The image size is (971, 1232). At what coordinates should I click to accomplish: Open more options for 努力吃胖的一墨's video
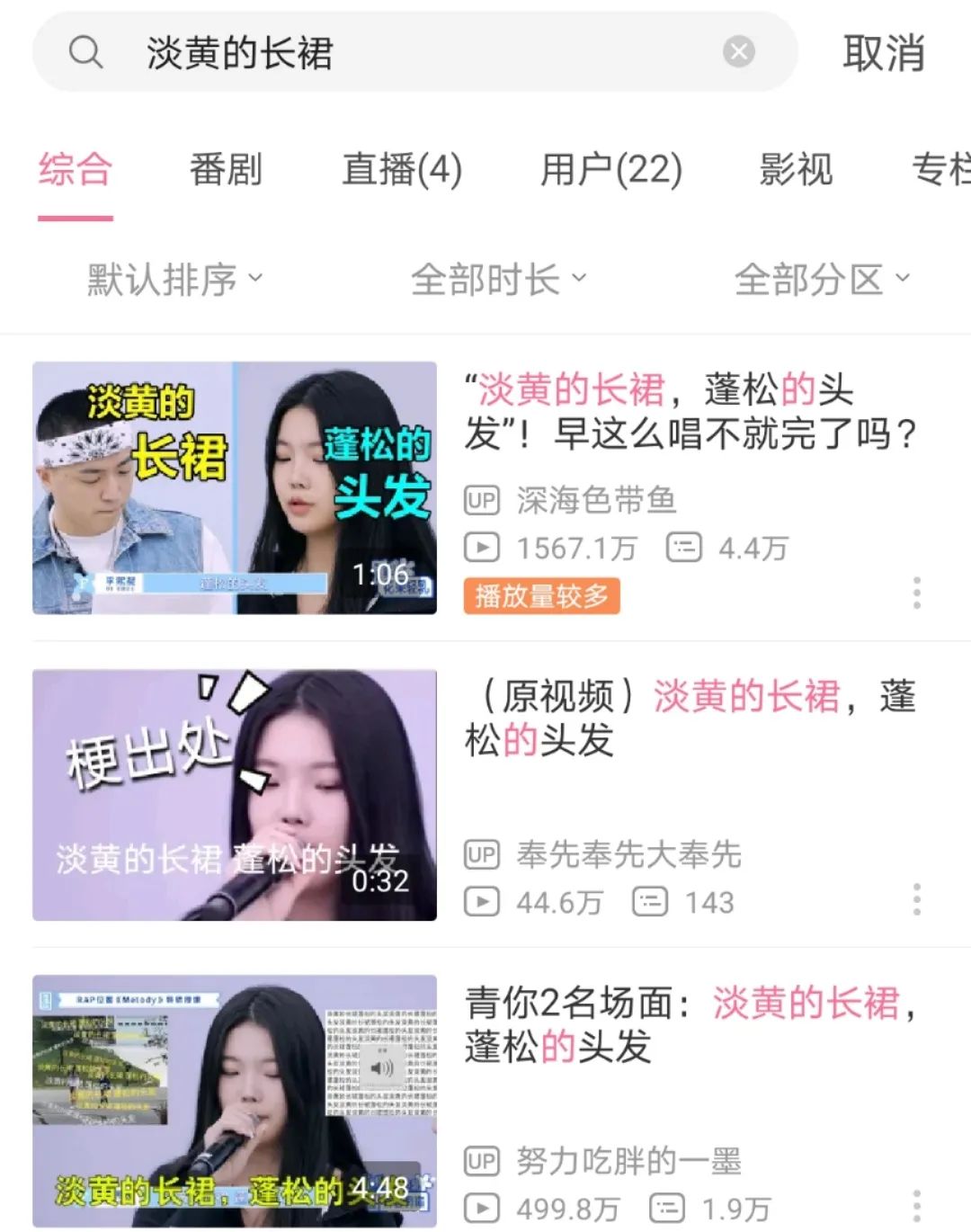coord(916,1205)
